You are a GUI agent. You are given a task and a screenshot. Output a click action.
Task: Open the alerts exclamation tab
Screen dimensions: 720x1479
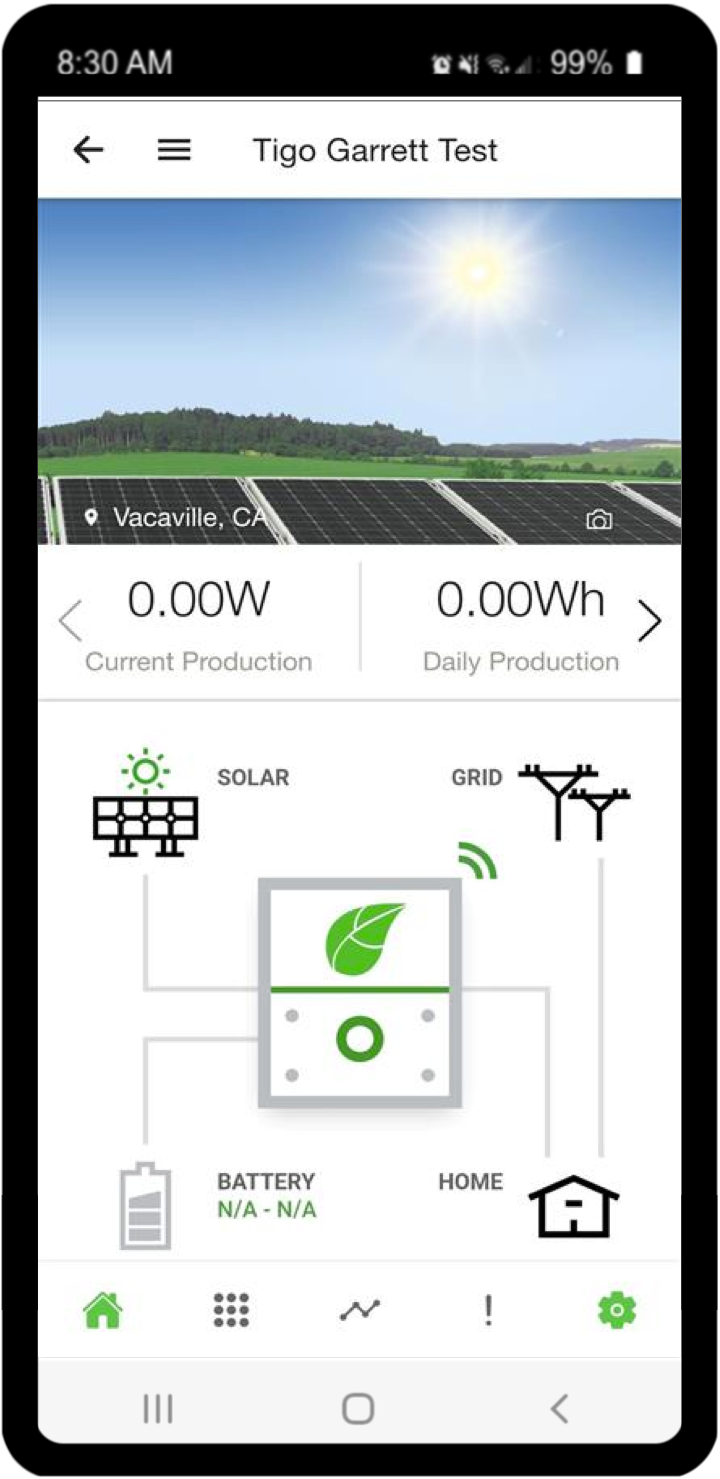pyautogui.click(x=488, y=1310)
